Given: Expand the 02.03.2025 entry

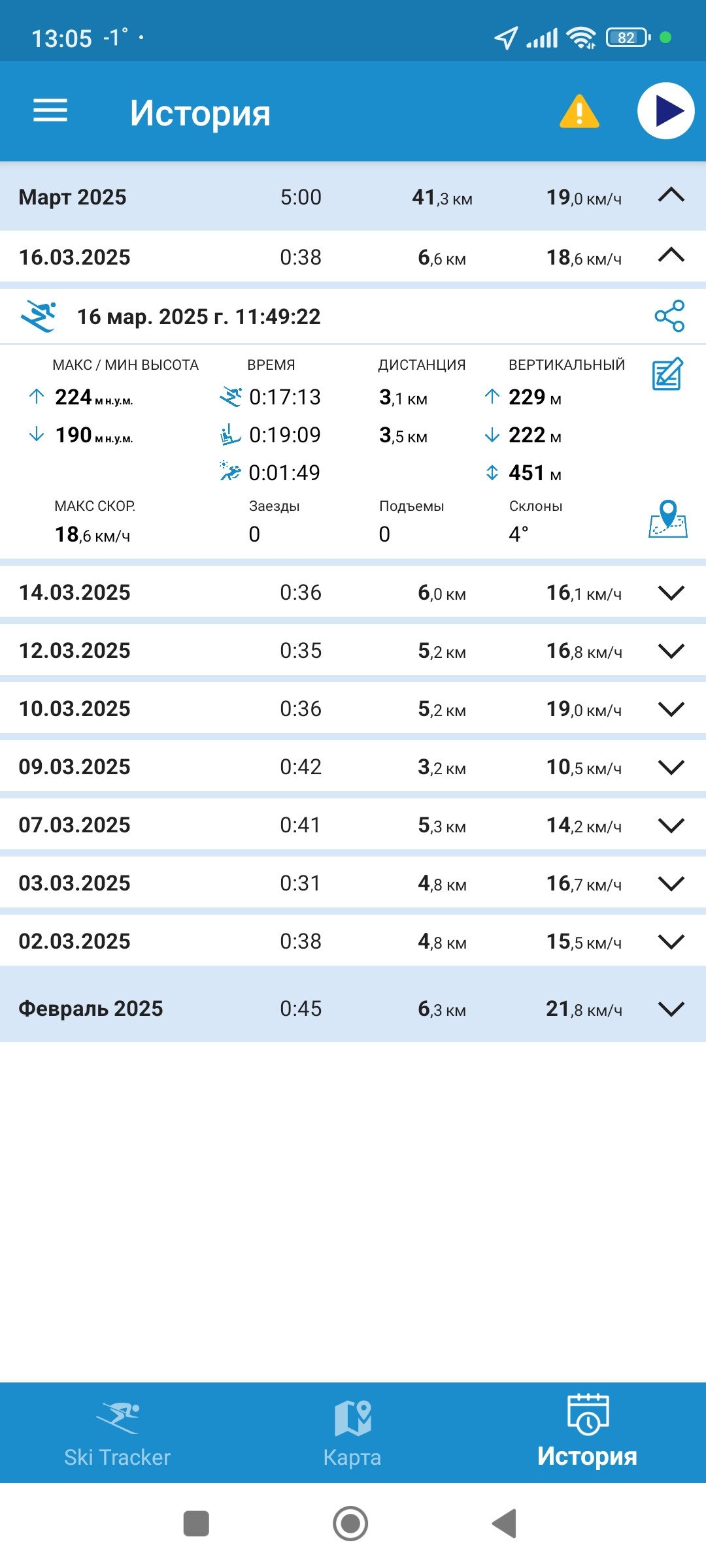Looking at the screenshot, I should 671,941.
